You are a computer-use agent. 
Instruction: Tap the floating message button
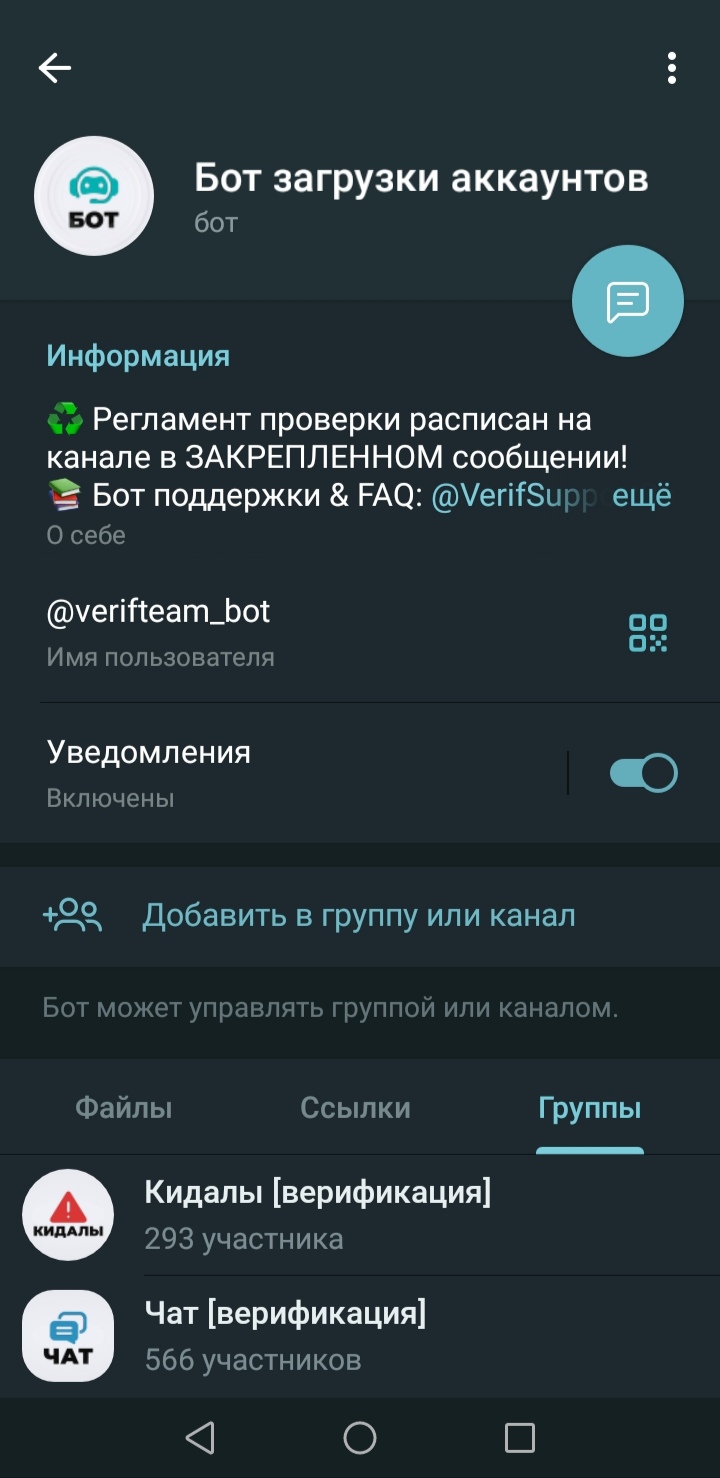tap(627, 301)
